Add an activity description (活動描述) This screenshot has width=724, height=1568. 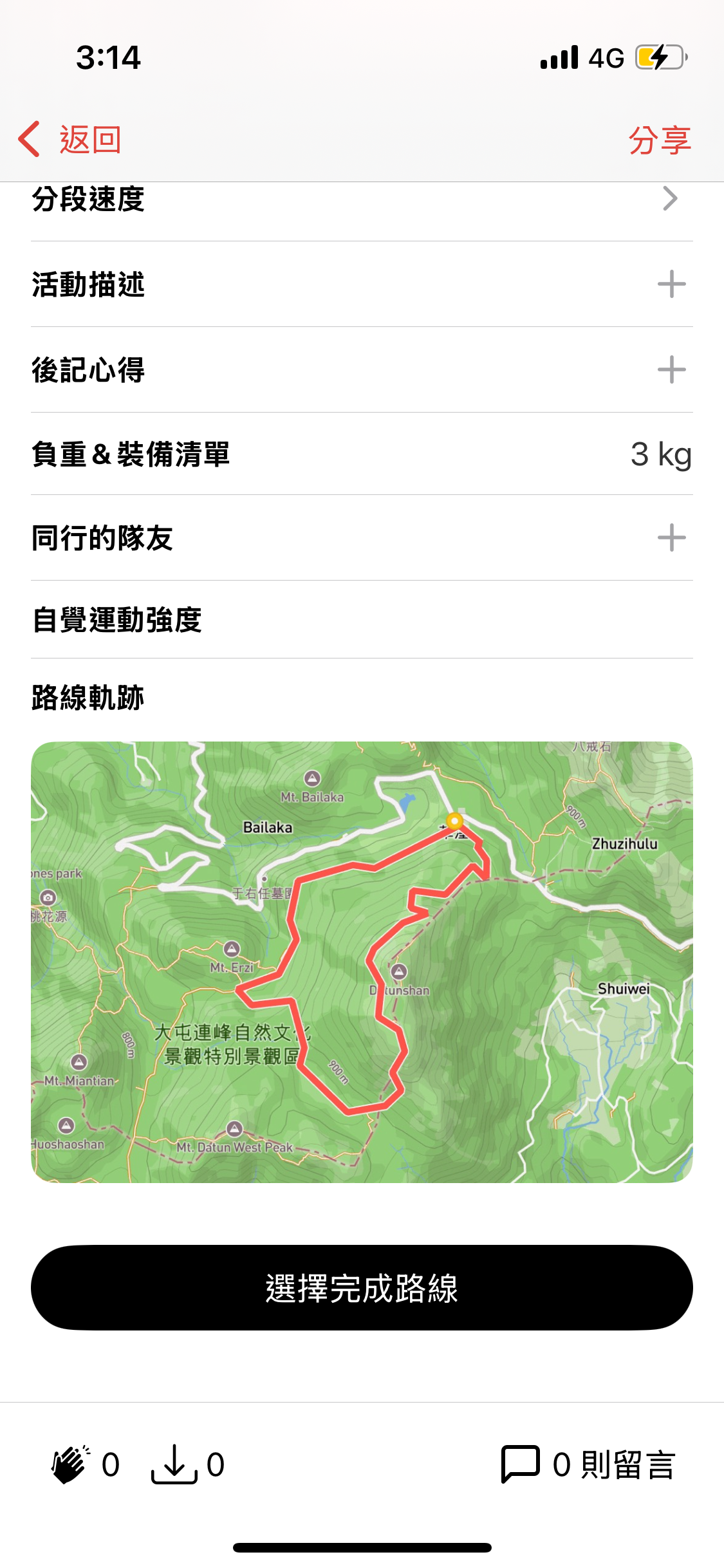671,284
